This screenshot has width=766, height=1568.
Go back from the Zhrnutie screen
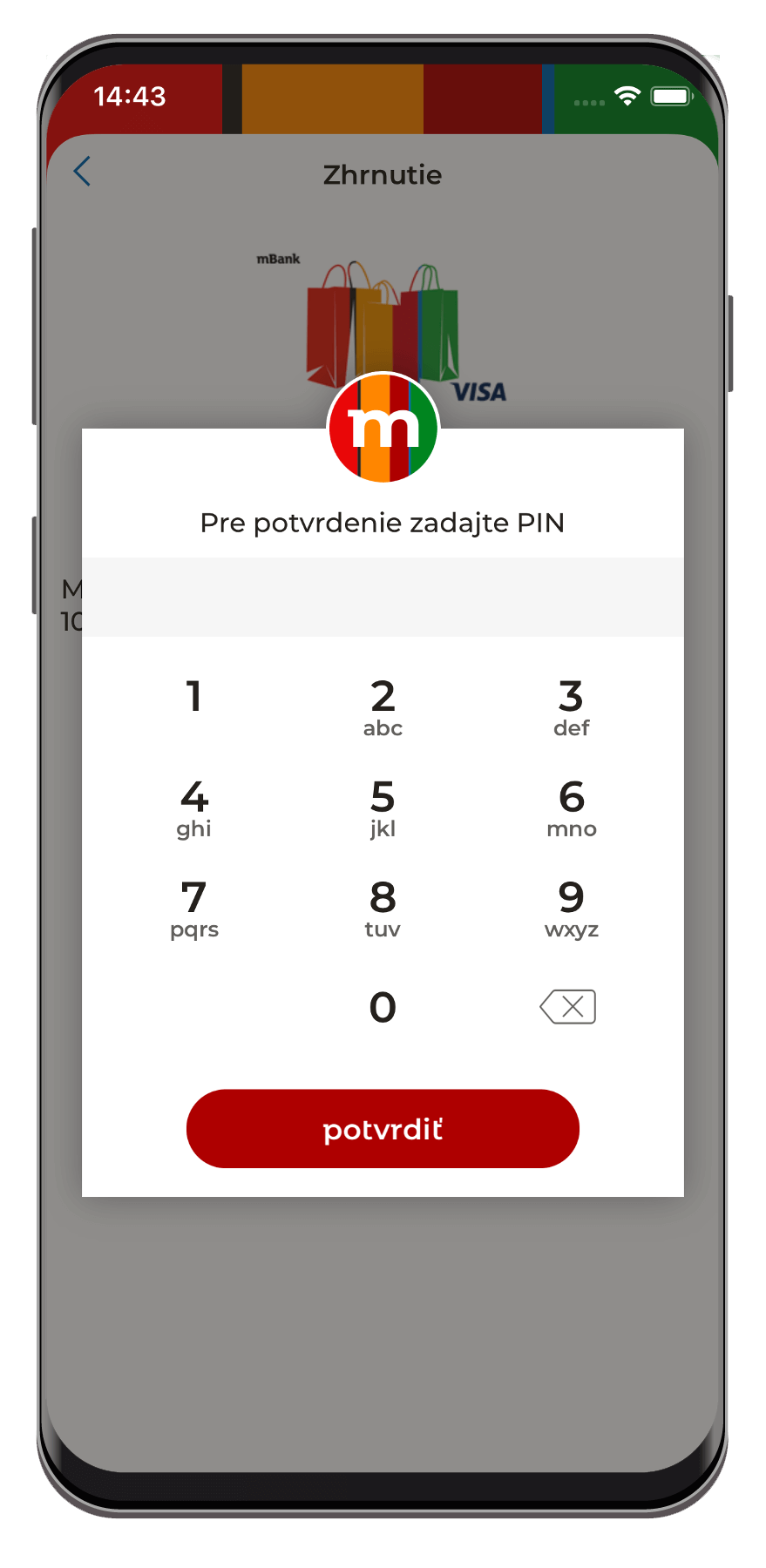(82, 172)
